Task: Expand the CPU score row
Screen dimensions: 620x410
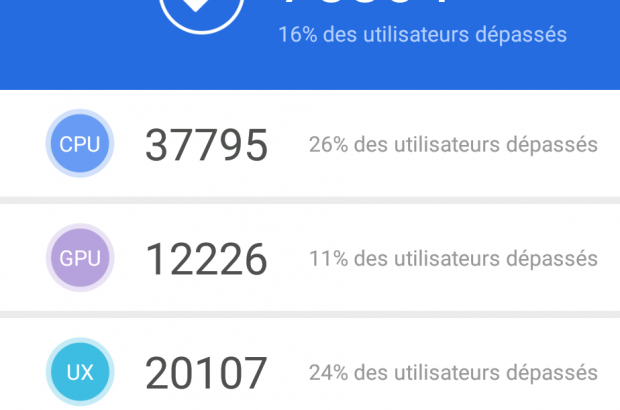Action: click(x=310, y=145)
